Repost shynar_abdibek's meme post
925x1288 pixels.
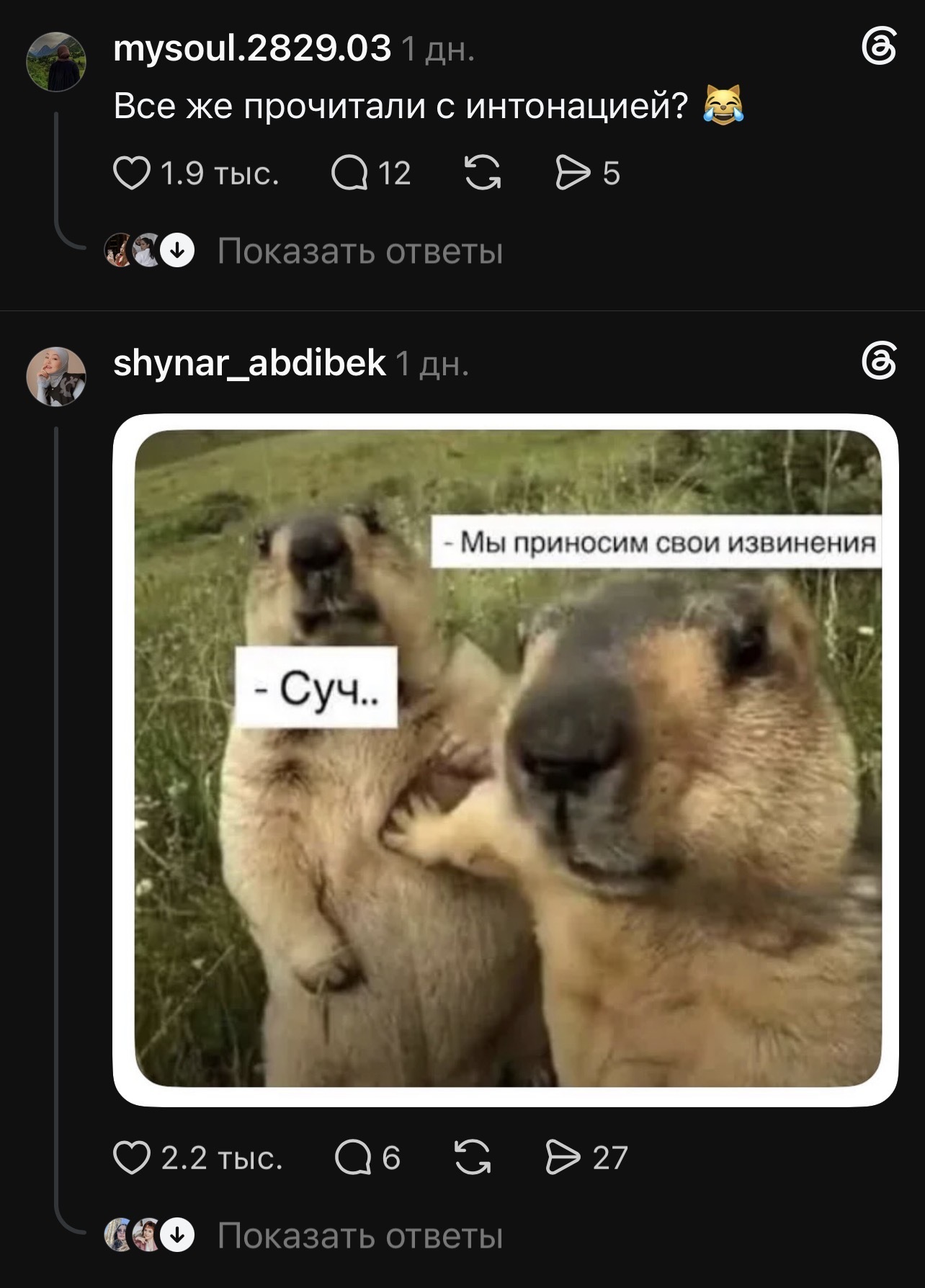(473, 1158)
